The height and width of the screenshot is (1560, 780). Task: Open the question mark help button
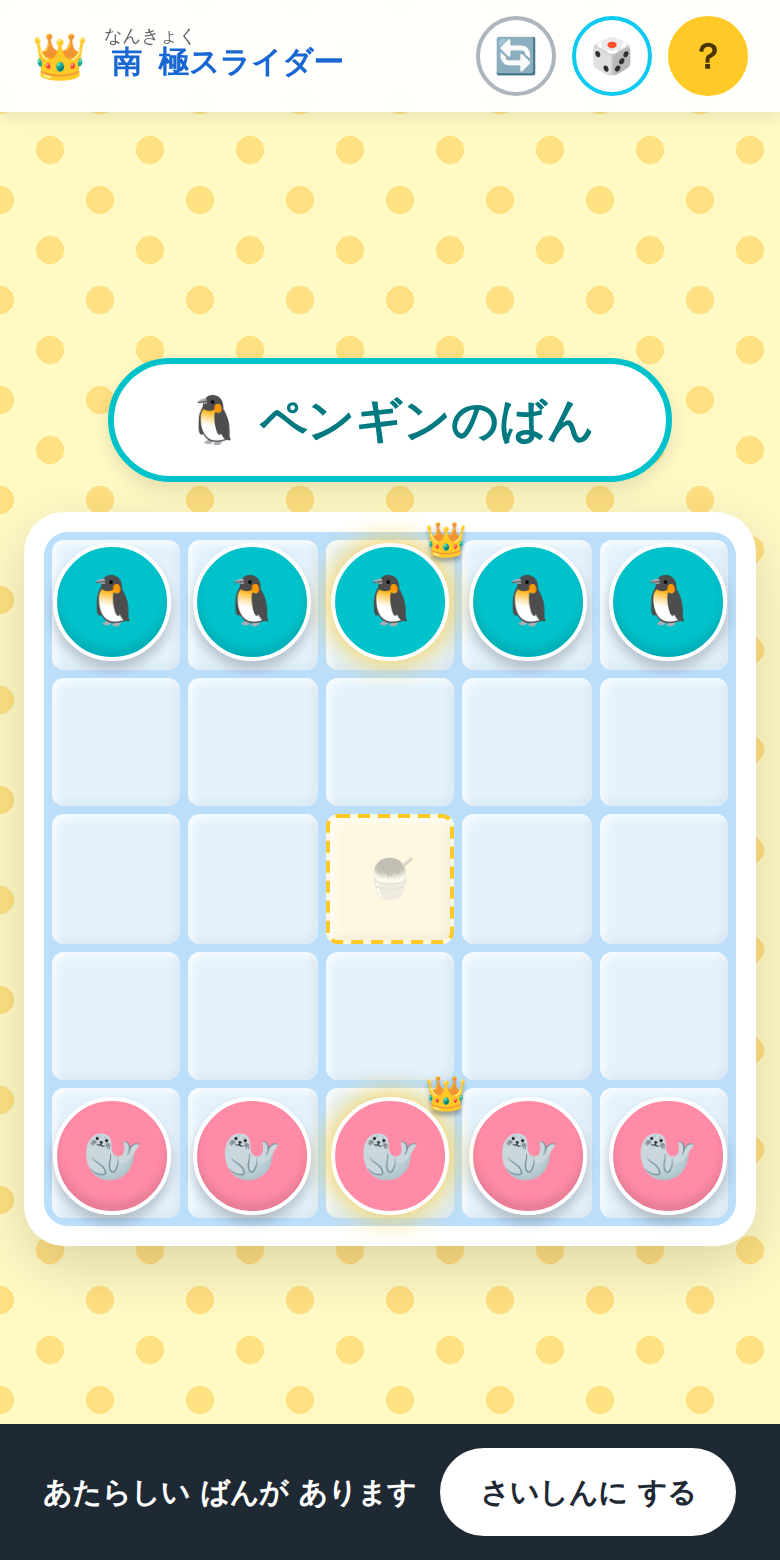[708, 56]
